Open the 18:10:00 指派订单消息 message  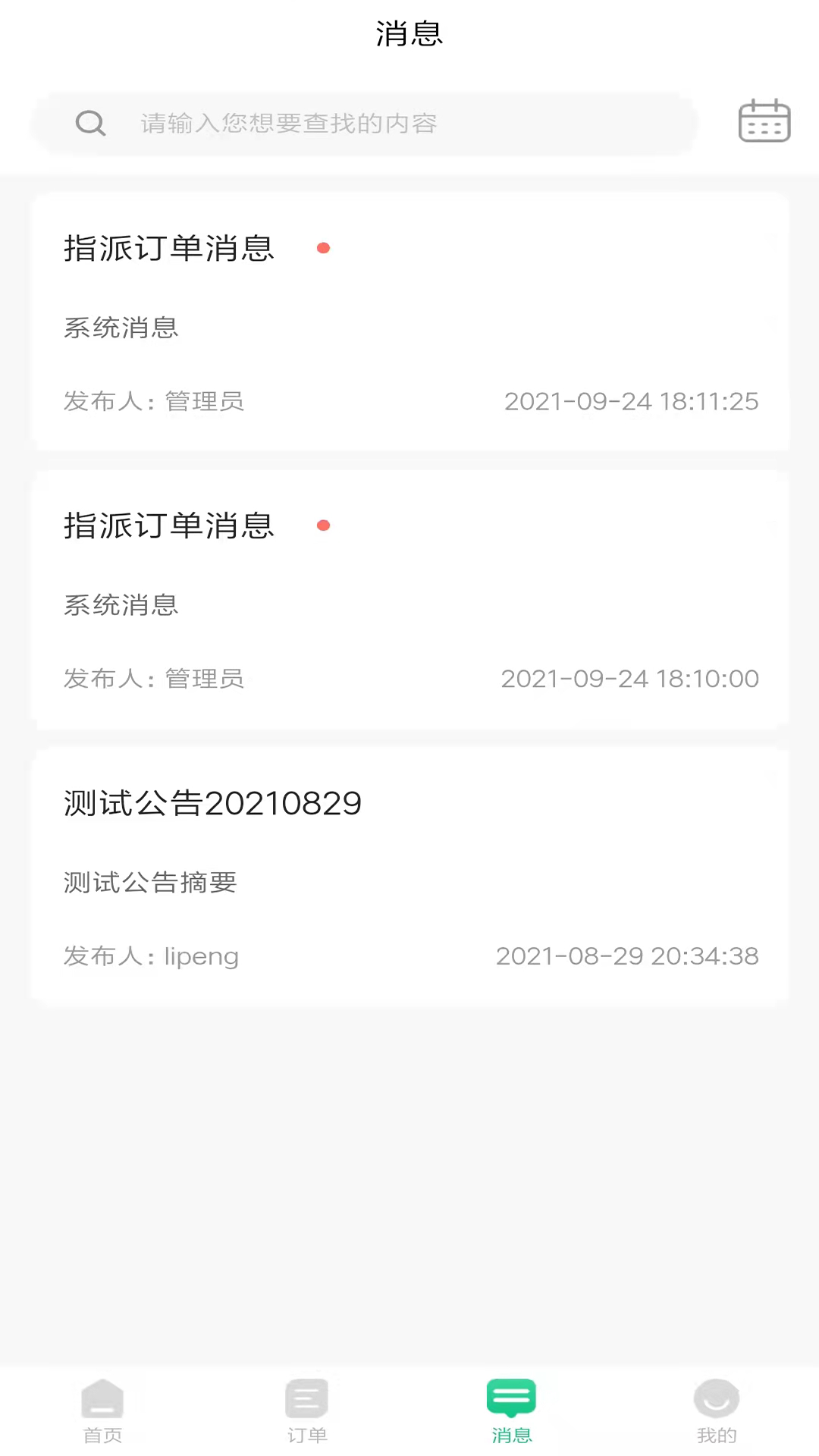410,600
